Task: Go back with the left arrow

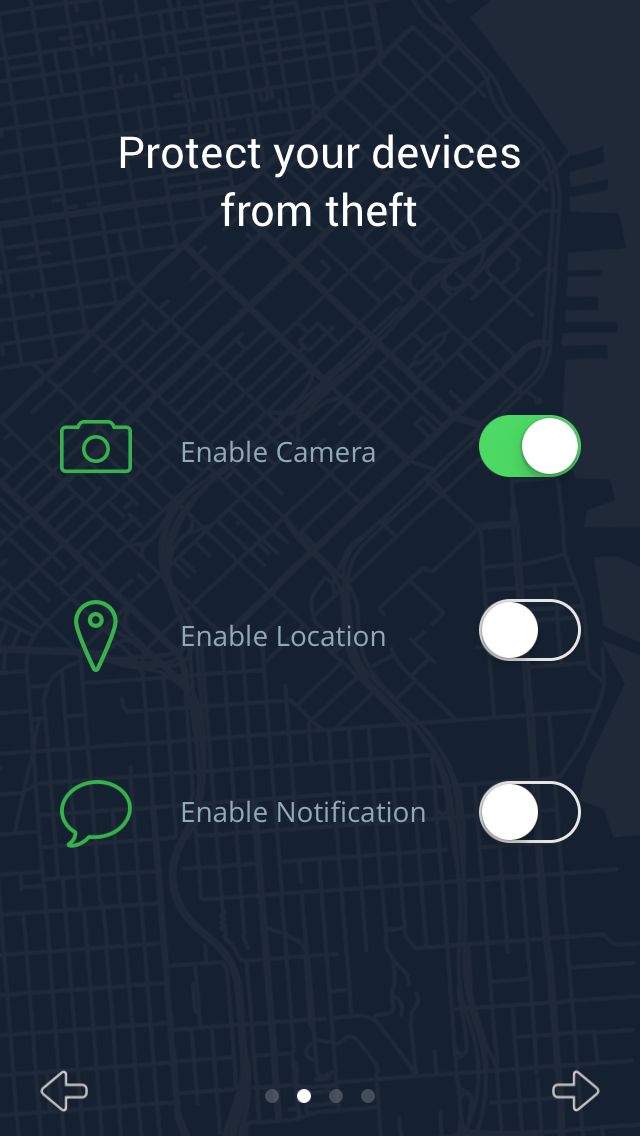Action: 64,1090
